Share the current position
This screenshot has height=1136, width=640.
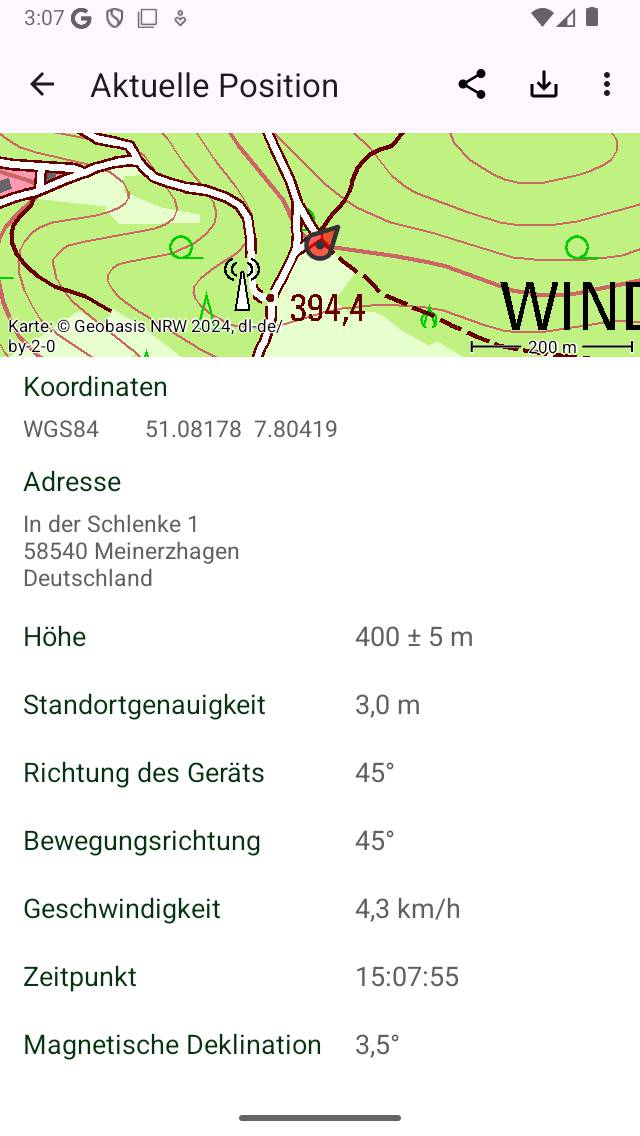pyautogui.click(x=472, y=85)
